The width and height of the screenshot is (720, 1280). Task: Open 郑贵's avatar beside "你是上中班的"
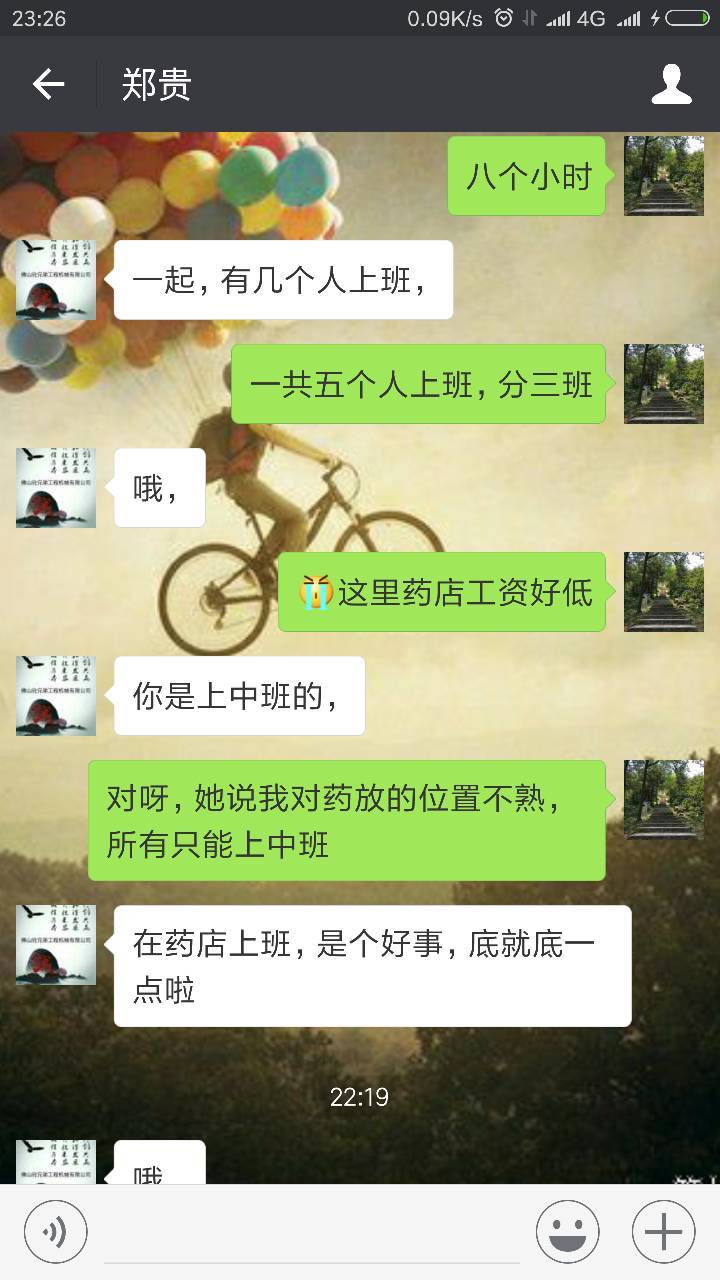[x=56, y=696]
